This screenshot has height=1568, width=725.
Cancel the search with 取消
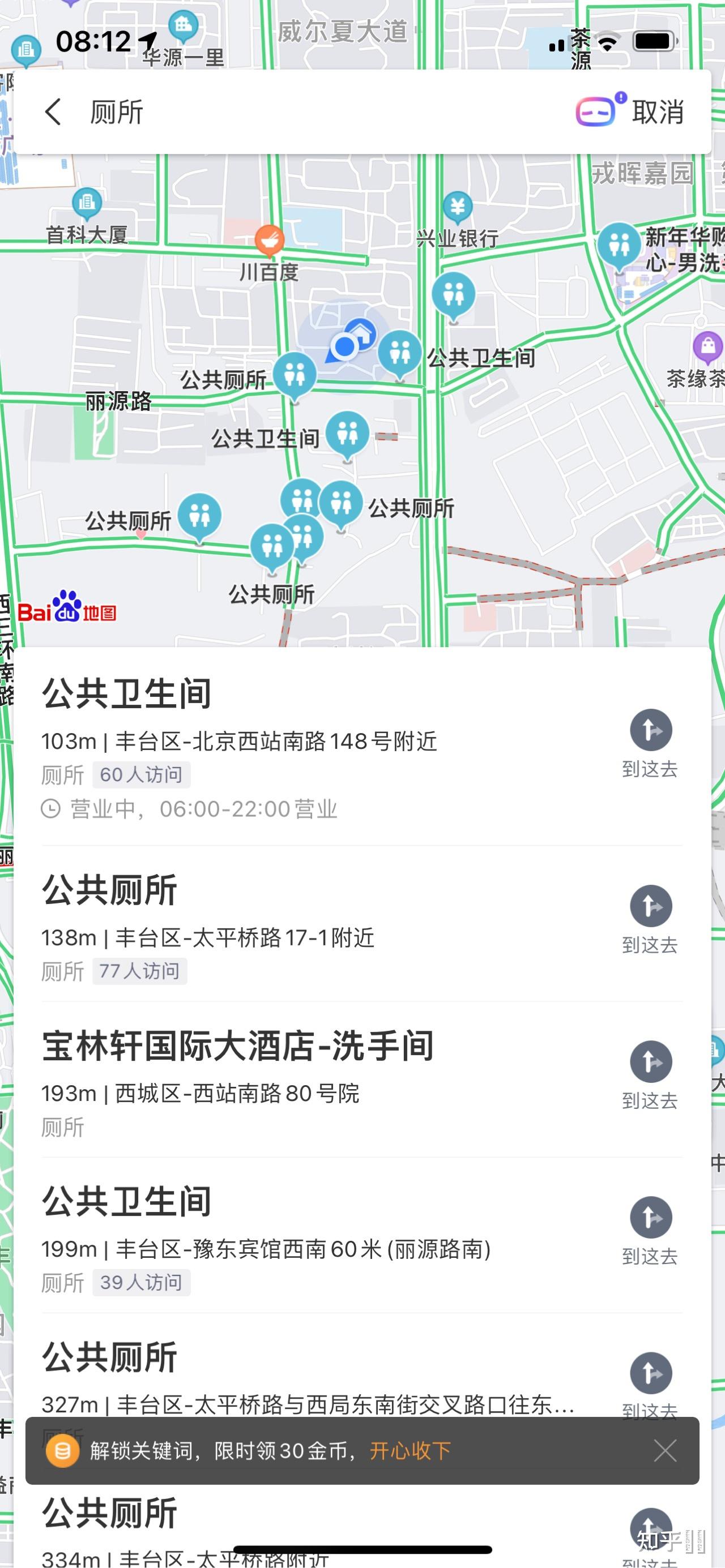coord(658,112)
